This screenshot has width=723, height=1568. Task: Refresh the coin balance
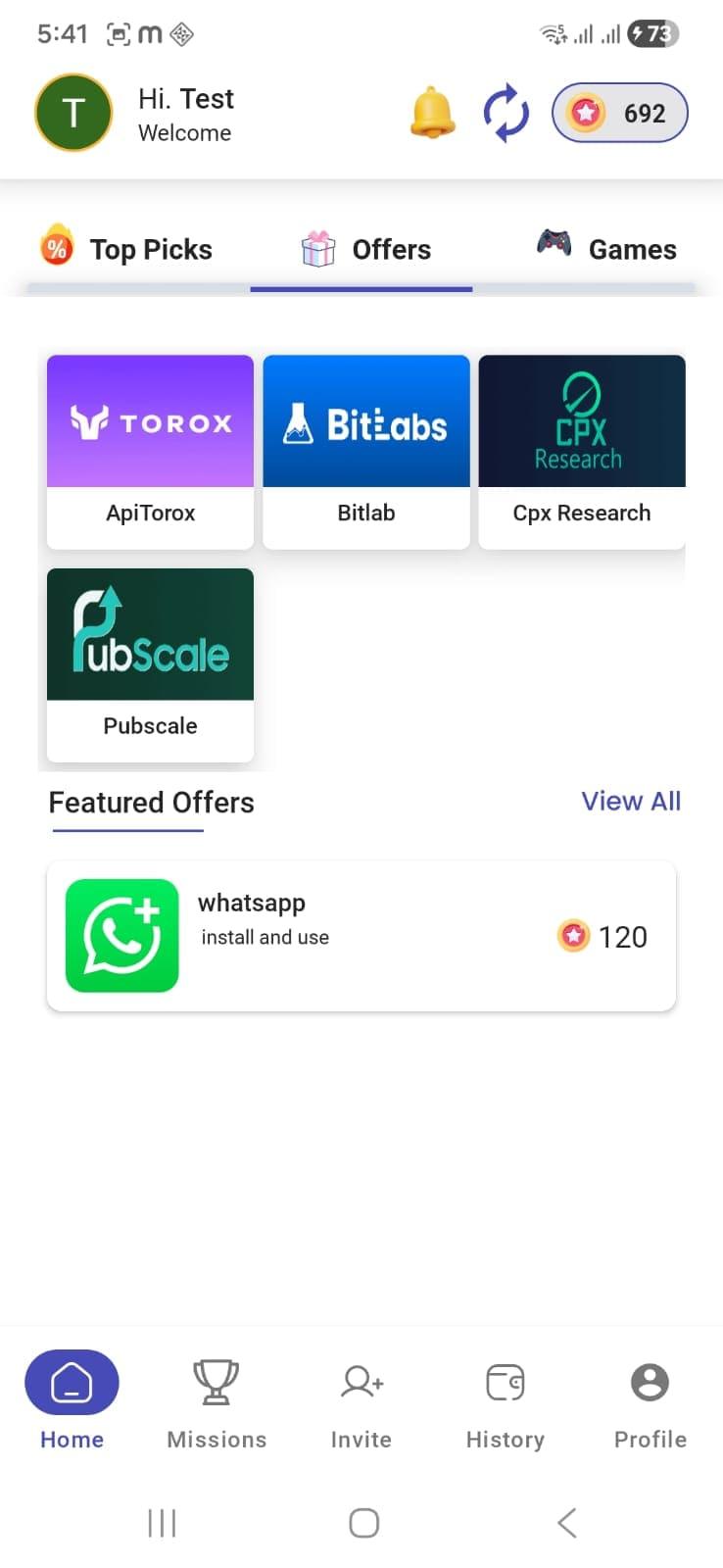(506, 112)
